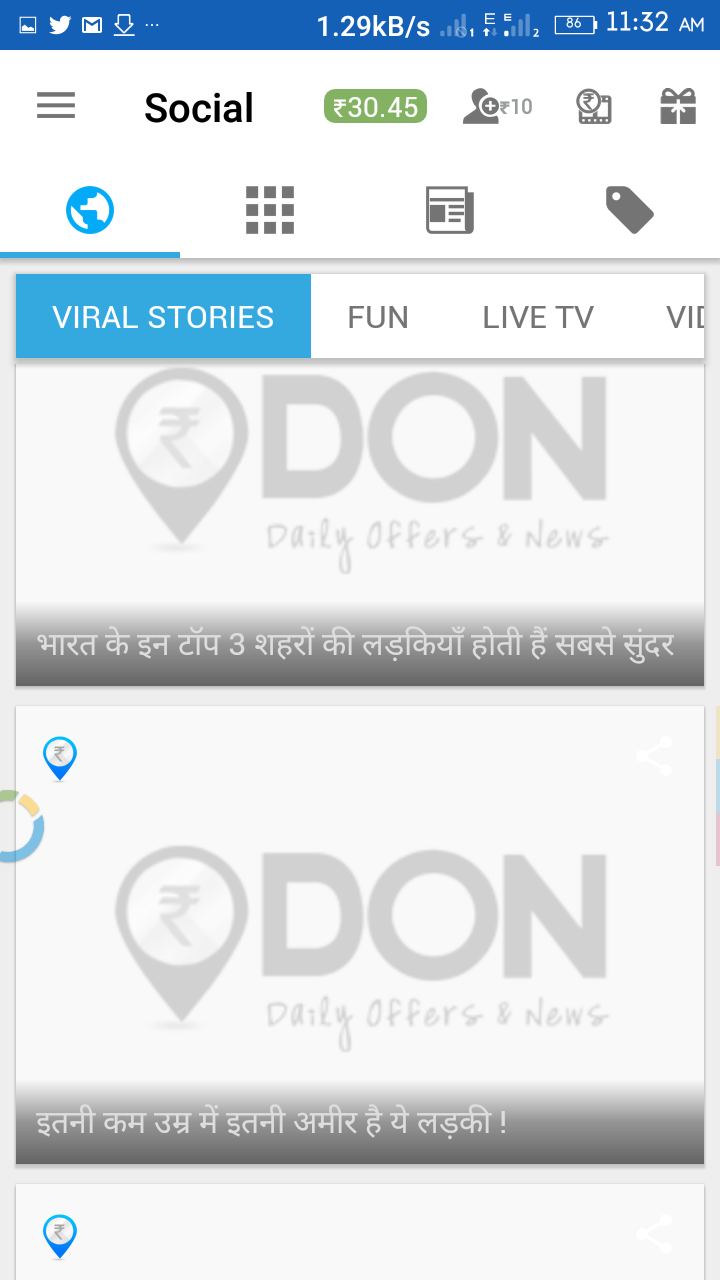Switch to the apps grid tab

pos(270,210)
